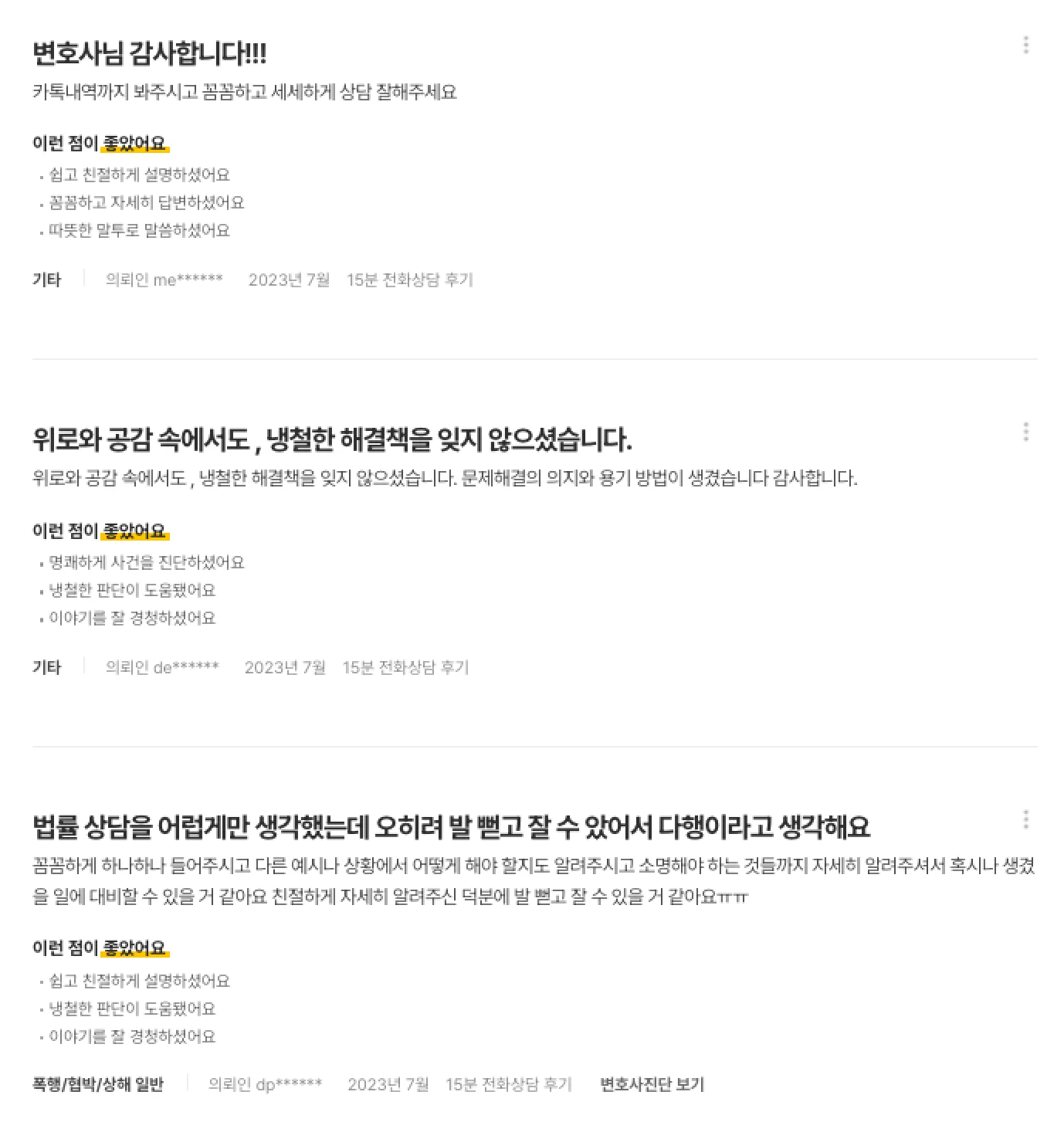Open overflow menu for '법률 상담을 어렵게만' review
The height and width of the screenshot is (1129, 1064).
pos(1025,819)
